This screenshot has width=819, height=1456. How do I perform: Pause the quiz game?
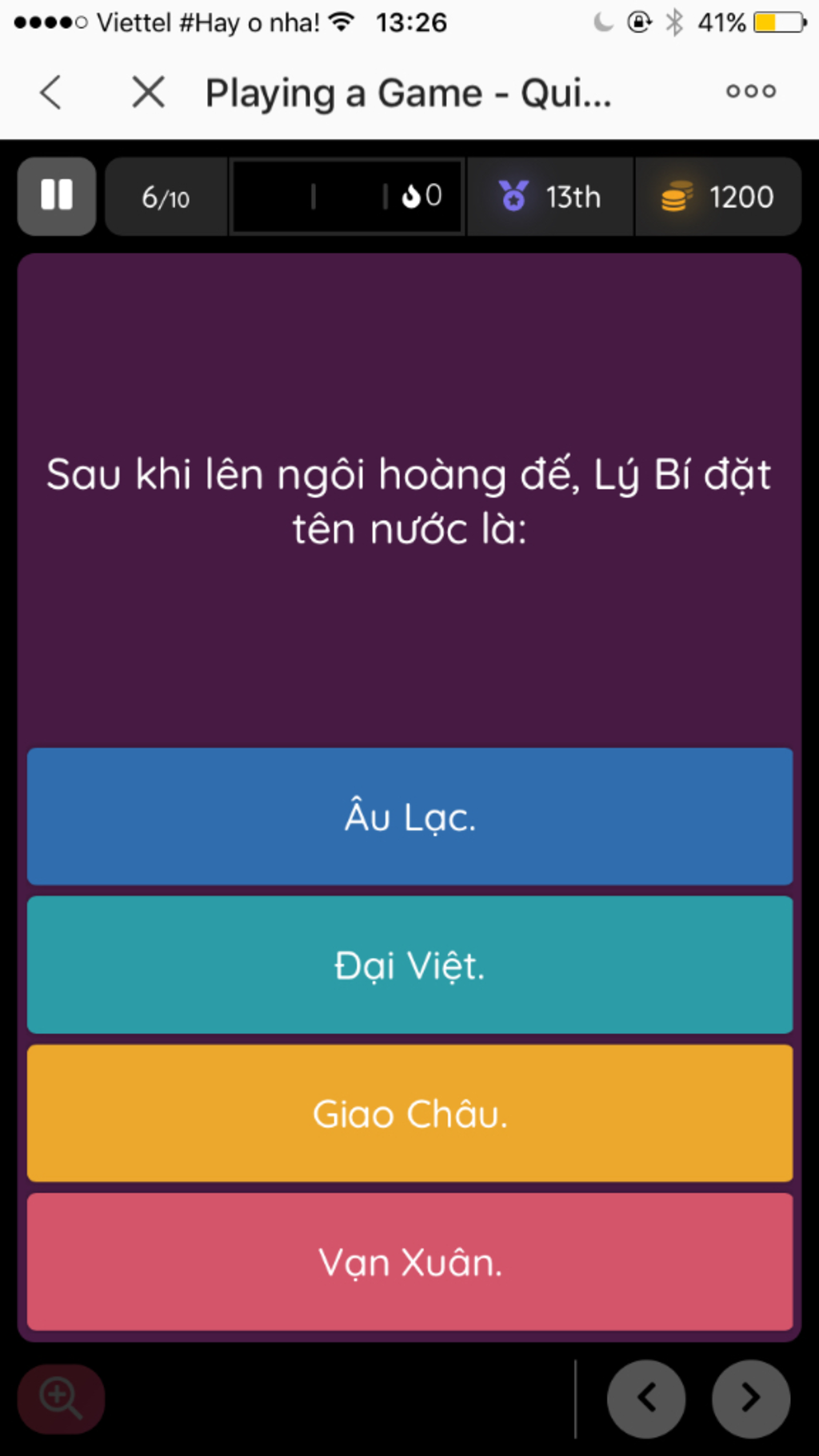click(x=57, y=196)
